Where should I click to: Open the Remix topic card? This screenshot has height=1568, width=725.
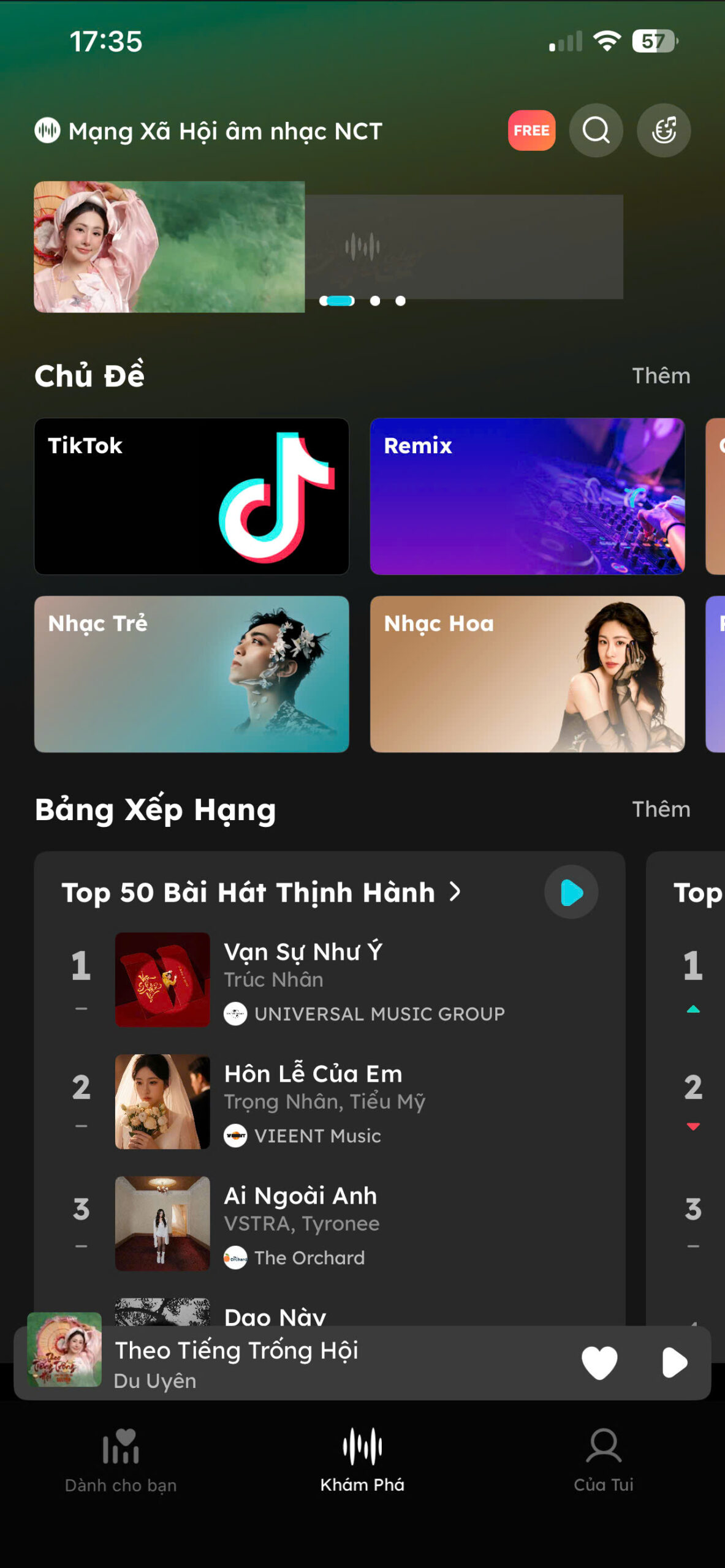[527, 496]
